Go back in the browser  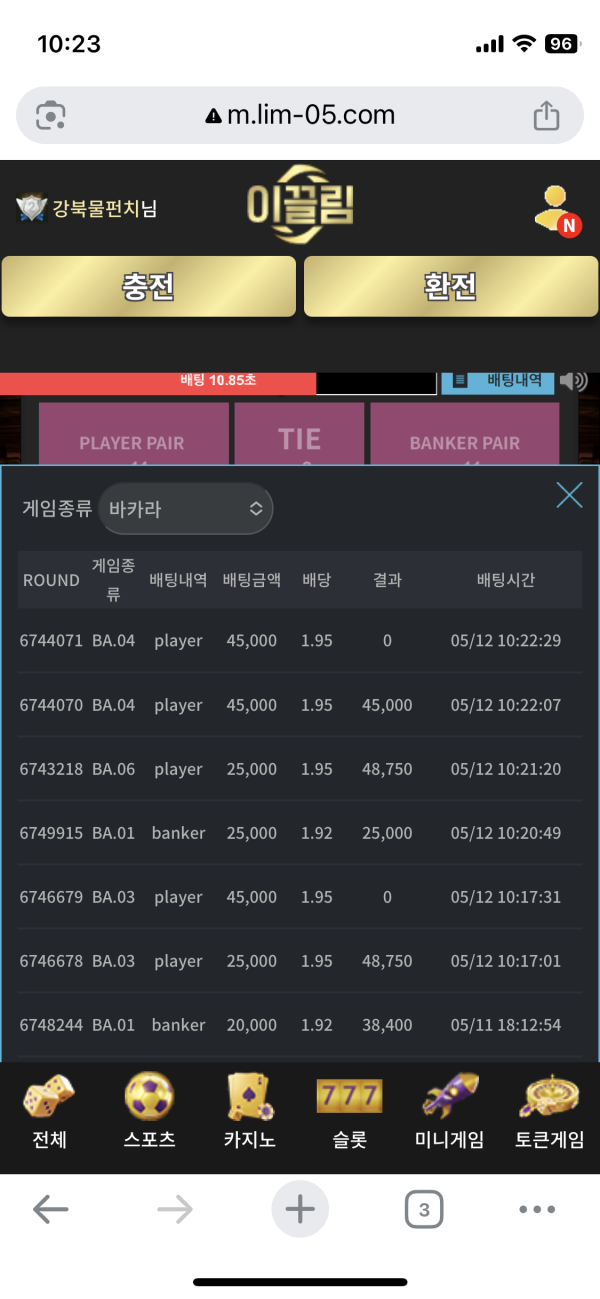pyautogui.click(x=50, y=1210)
